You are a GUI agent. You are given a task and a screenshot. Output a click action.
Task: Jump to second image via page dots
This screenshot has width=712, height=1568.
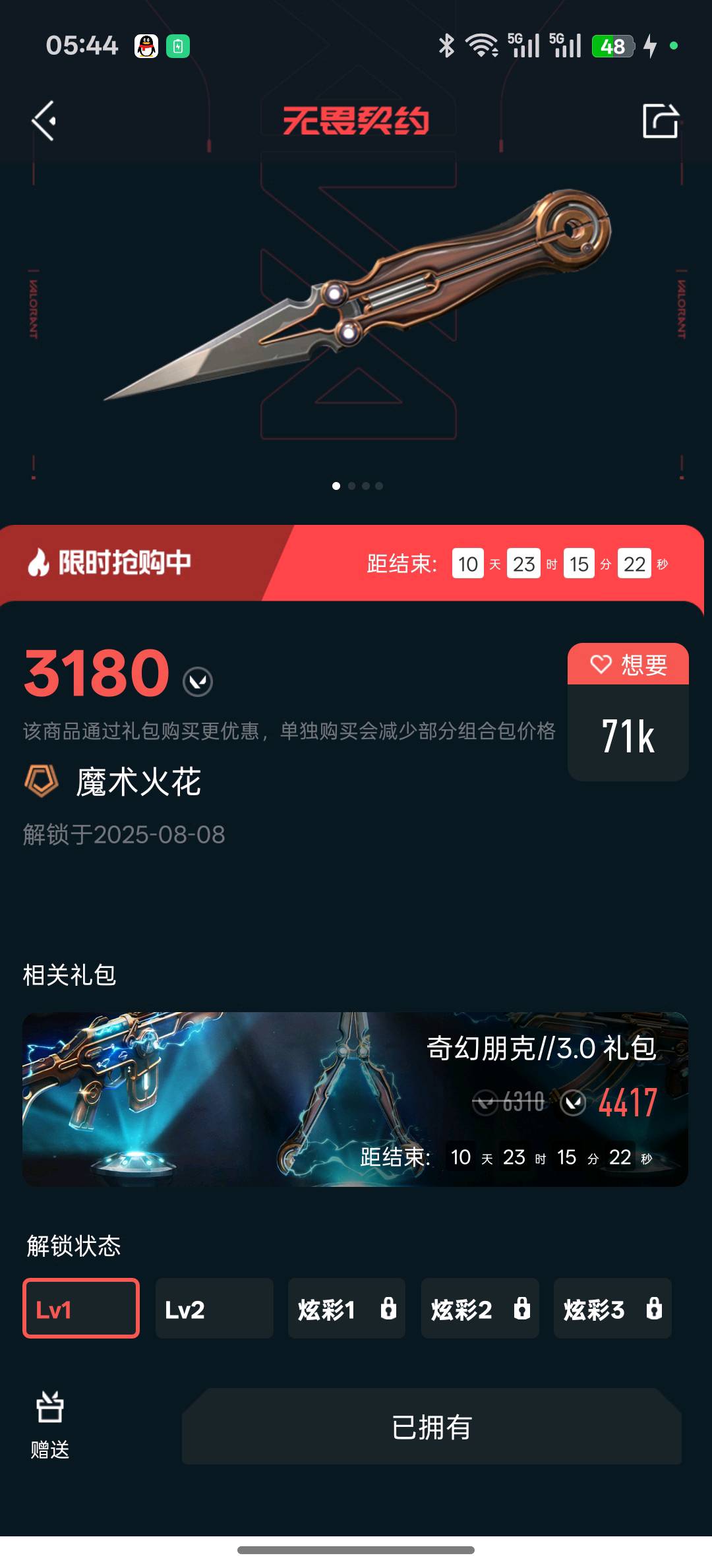(x=351, y=486)
